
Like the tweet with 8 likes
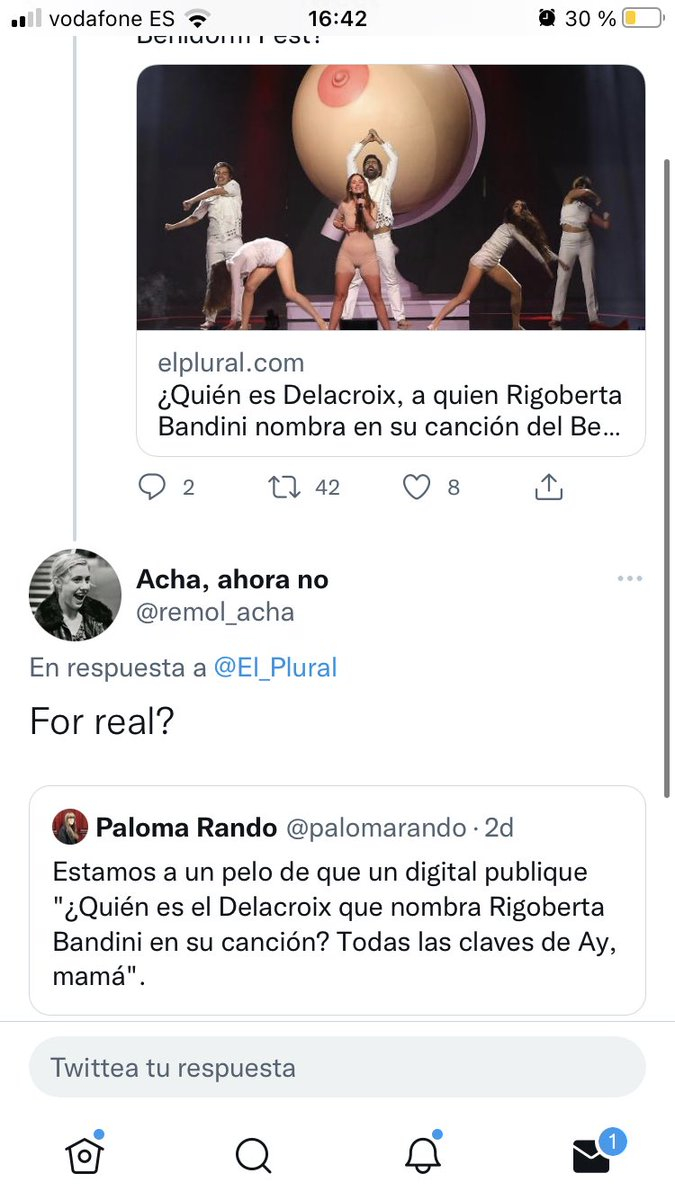(x=415, y=487)
